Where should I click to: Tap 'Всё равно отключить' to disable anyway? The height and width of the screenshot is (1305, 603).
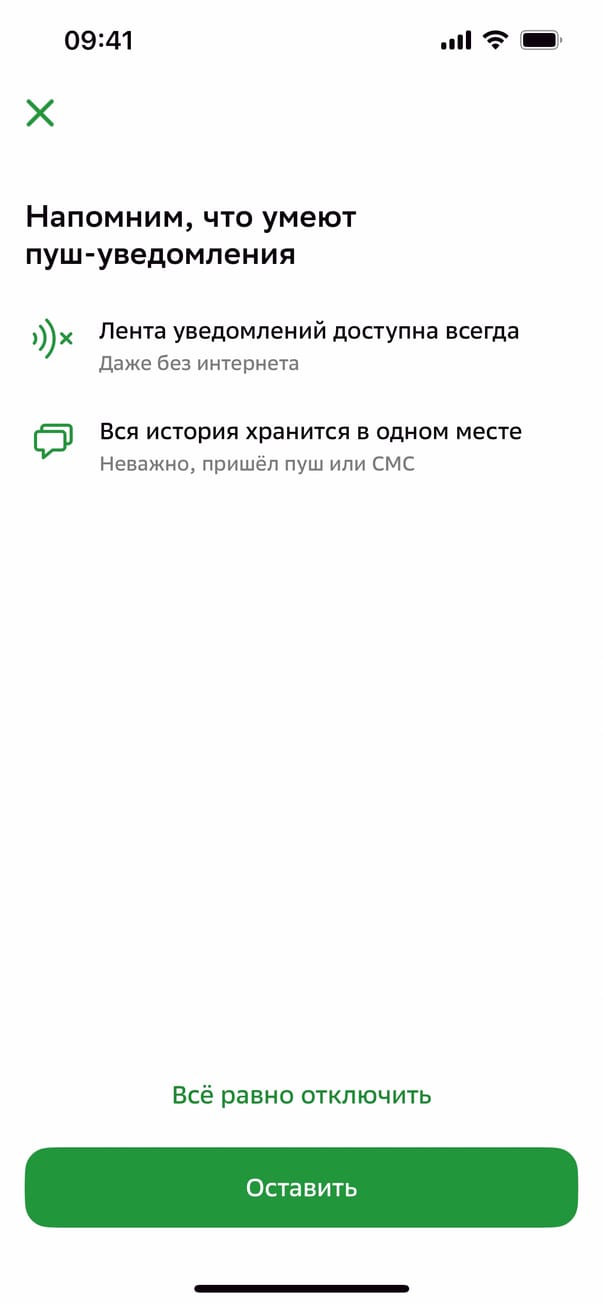[301, 1095]
